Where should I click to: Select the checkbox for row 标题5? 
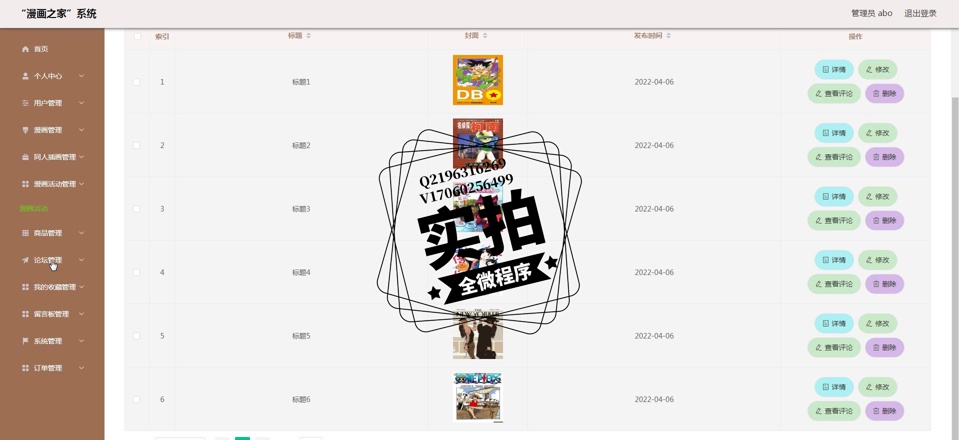[137, 336]
